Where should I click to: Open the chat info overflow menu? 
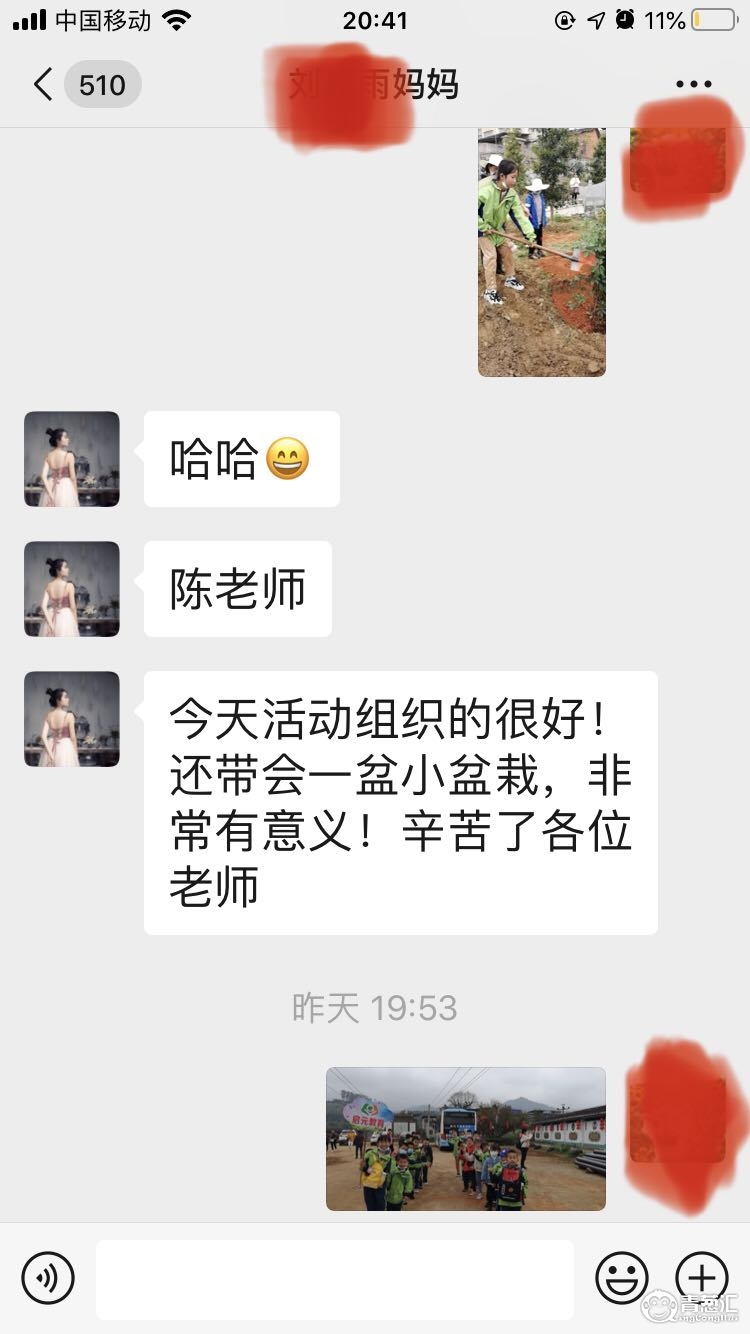(x=693, y=85)
